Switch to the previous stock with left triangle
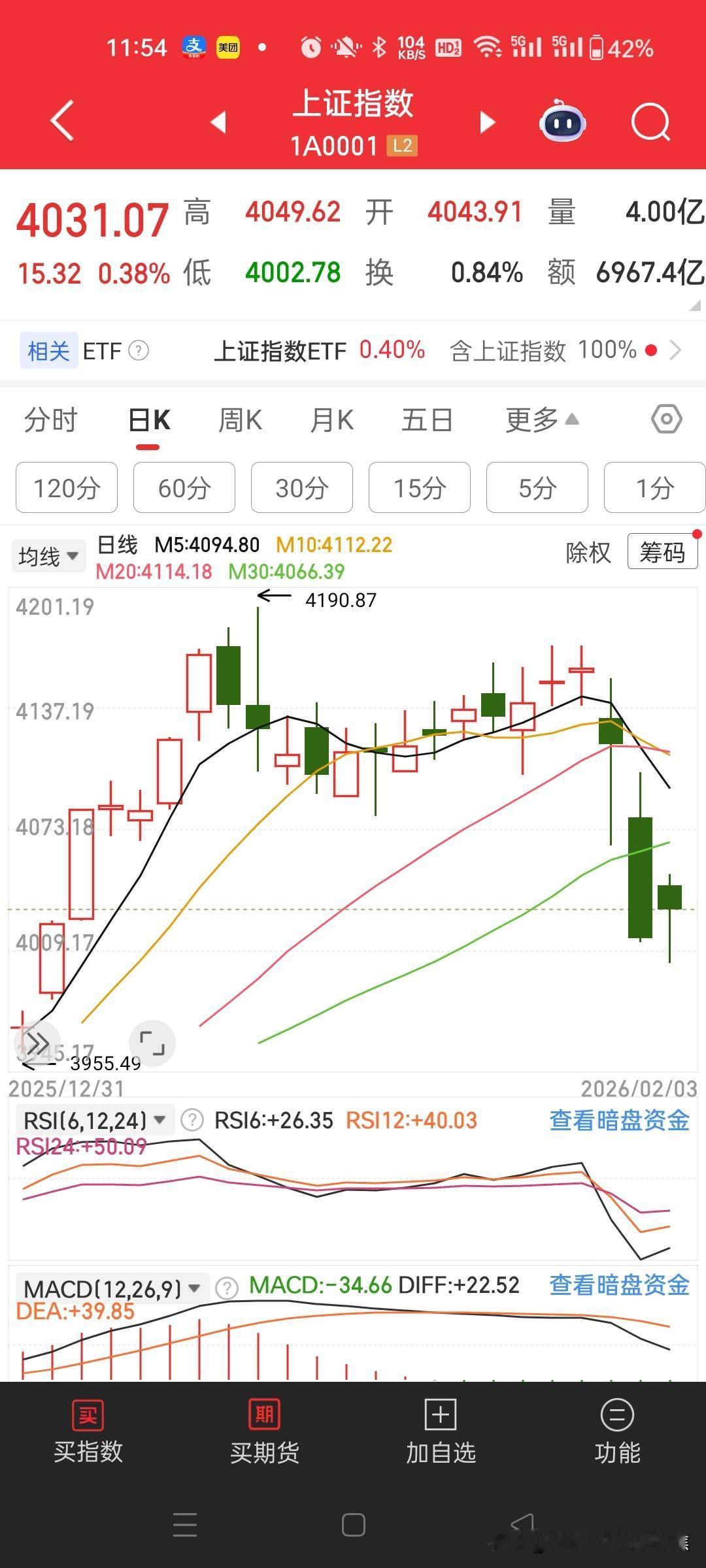 tap(218, 122)
